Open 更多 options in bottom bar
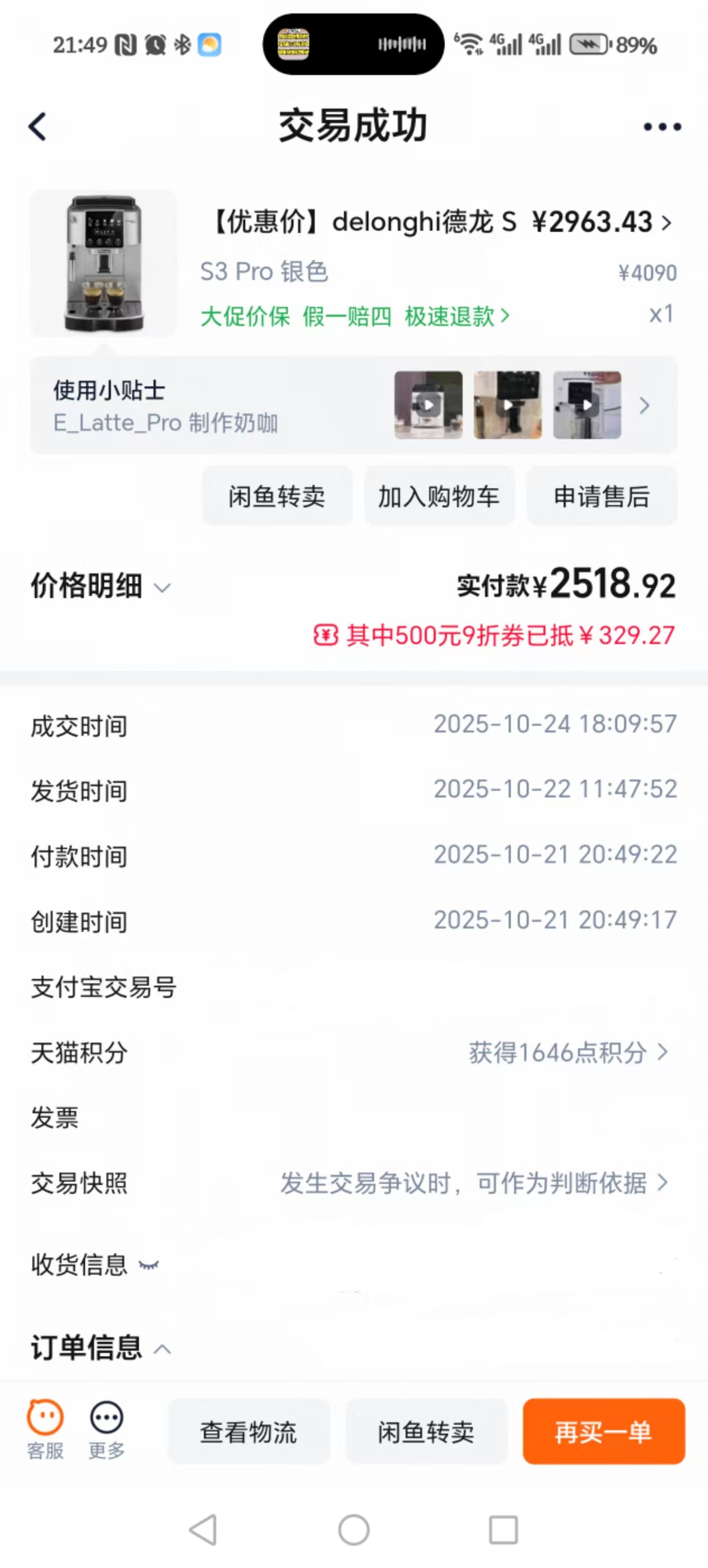Screen dimensions: 708x1568 click(x=106, y=1430)
